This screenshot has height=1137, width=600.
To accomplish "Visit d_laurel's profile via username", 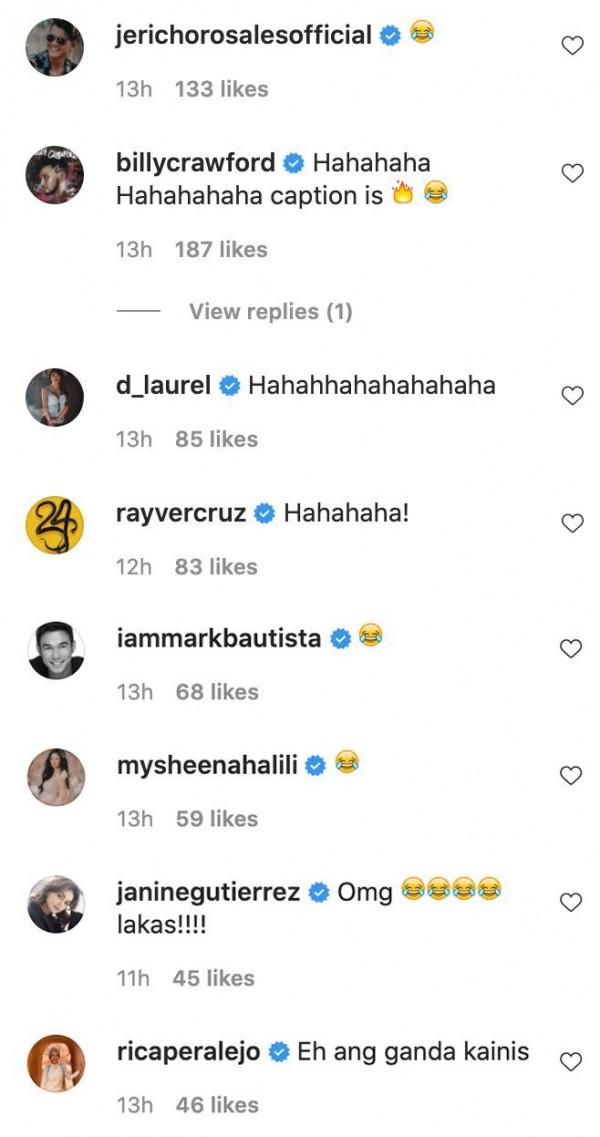I will coord(163,385).
